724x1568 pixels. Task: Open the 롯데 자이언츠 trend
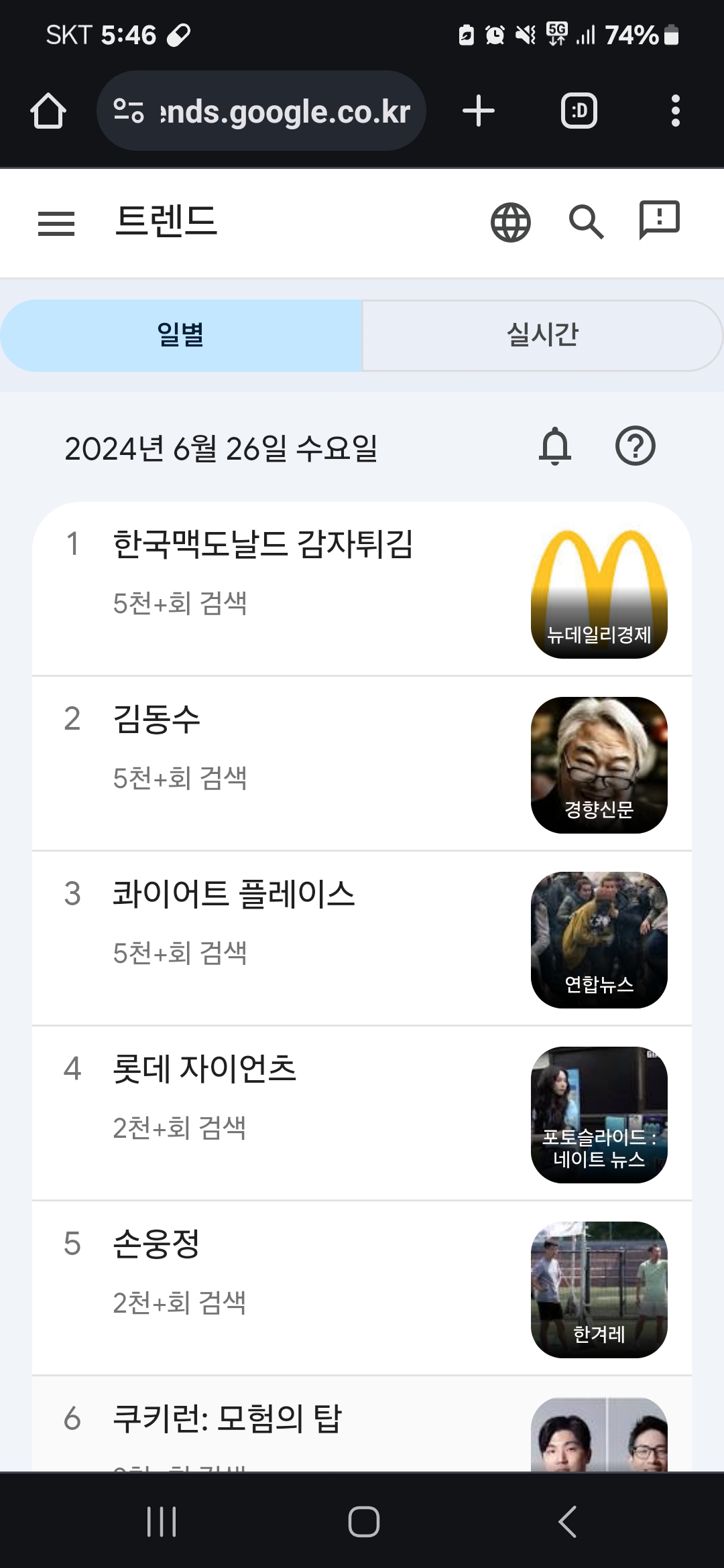coord(204,1069)
